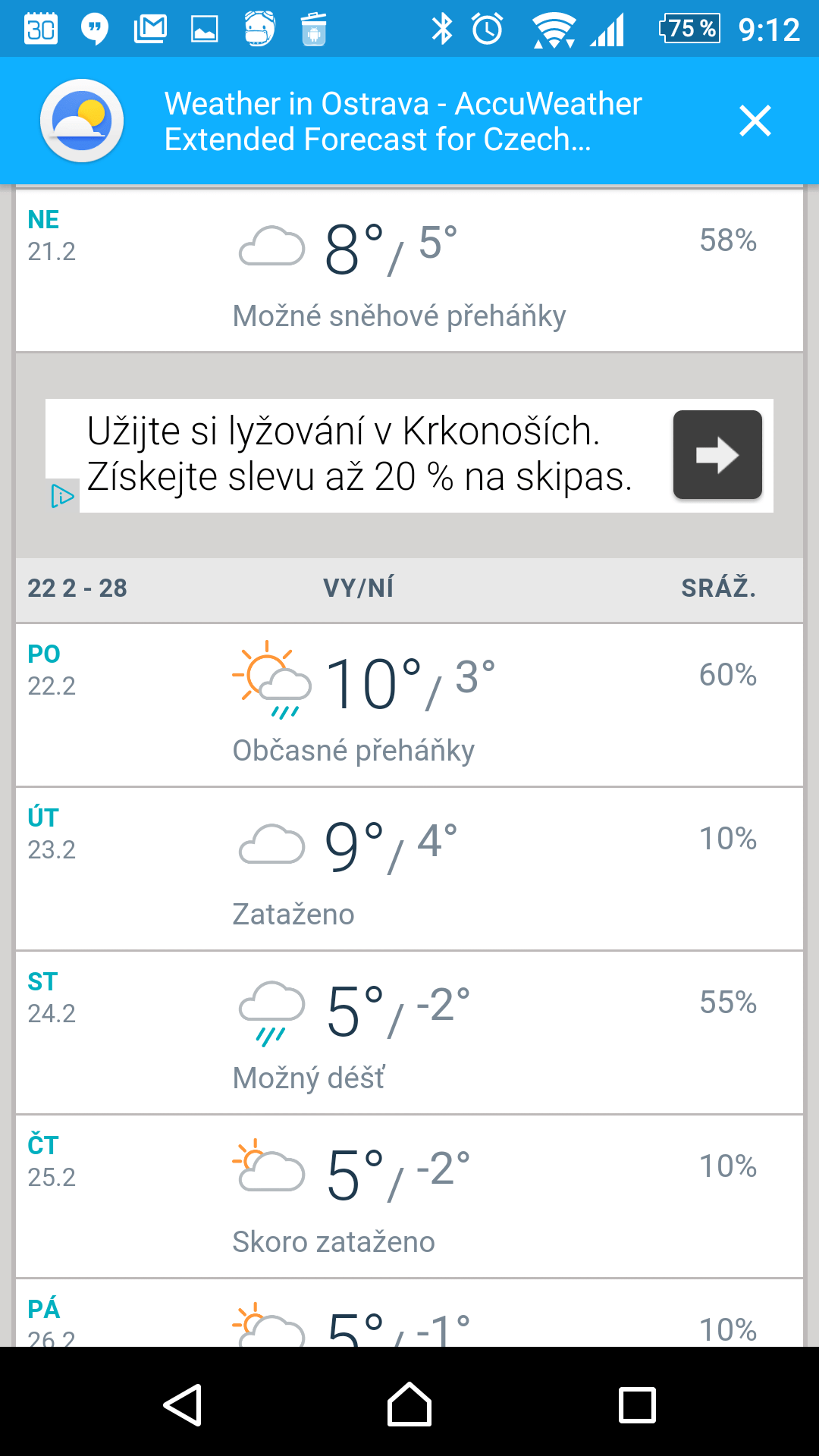This screenshot has height=1456, width=819.
Task: Tap the AdChoices icon on the ad
Action: point(62,497)
